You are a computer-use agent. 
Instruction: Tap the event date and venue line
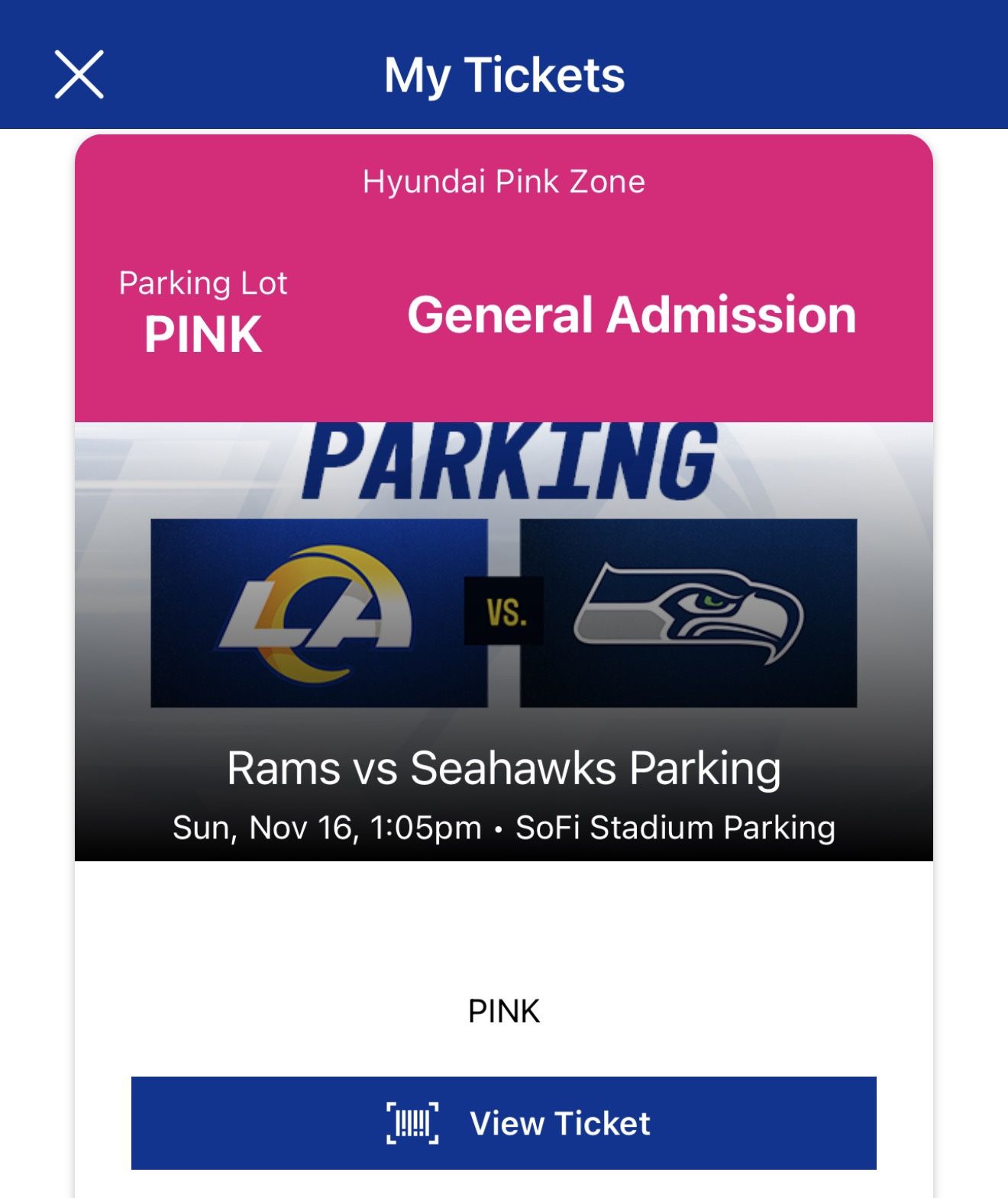(504, 826)
